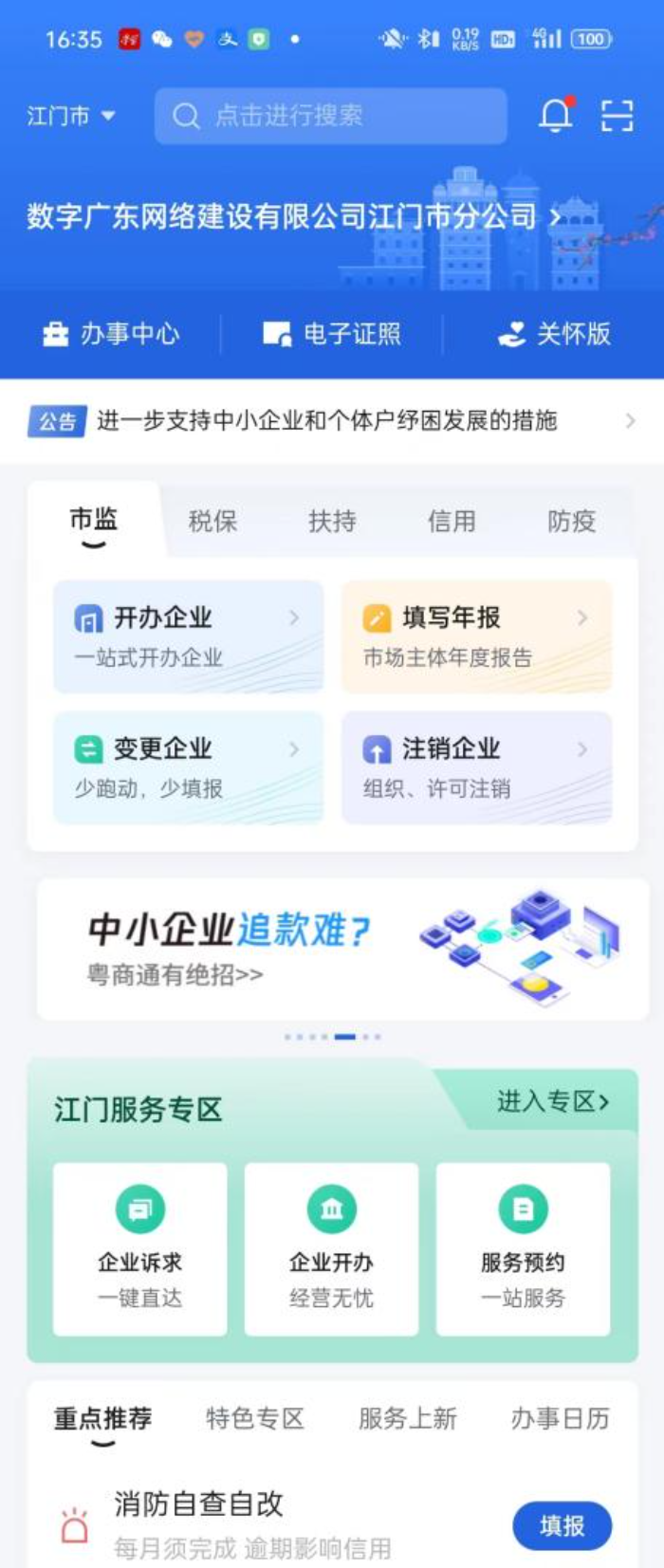
Task: Open 填写年报 annual report card
Action: coord(476,636)
